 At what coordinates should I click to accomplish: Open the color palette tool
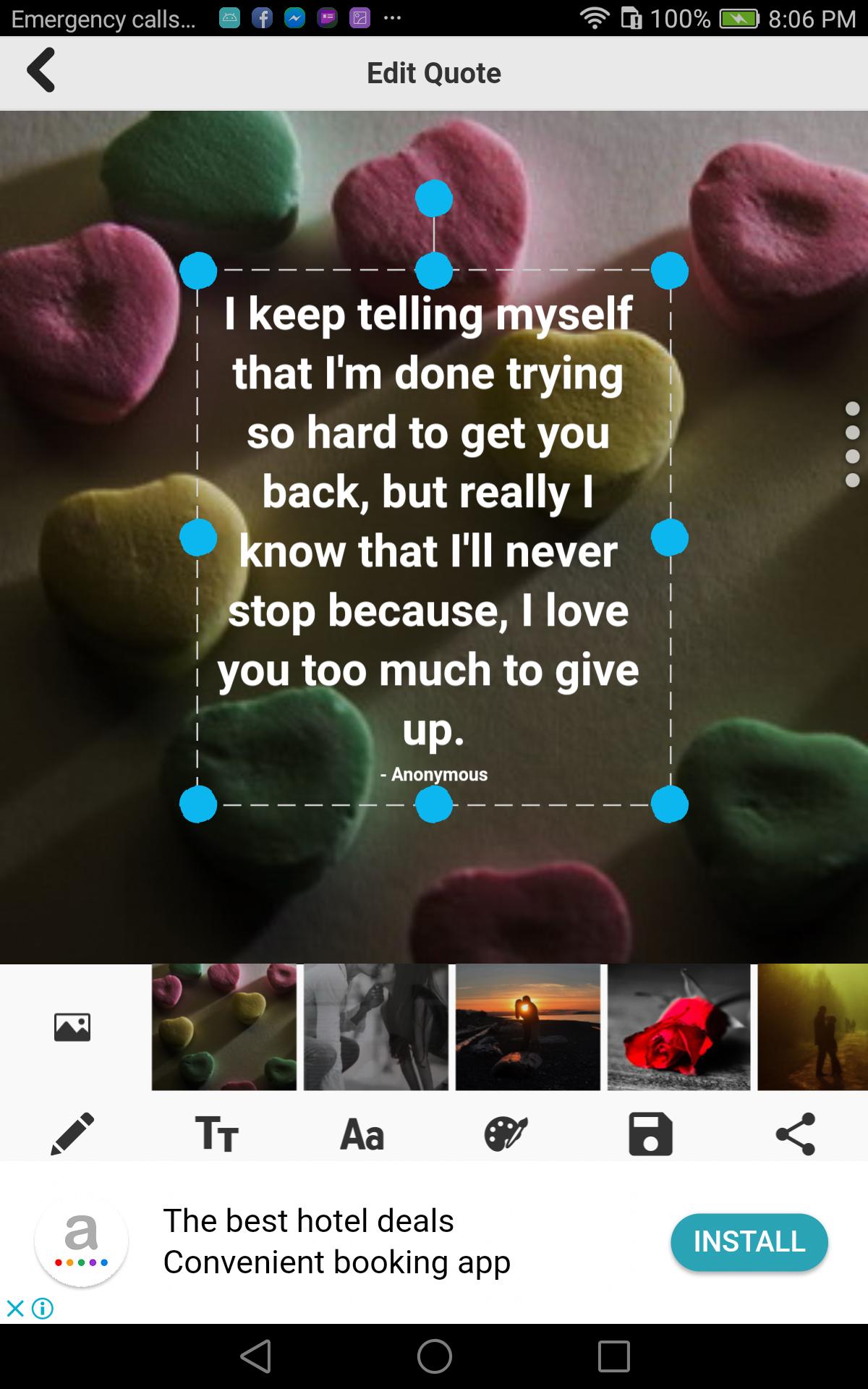pos(506,1133)
